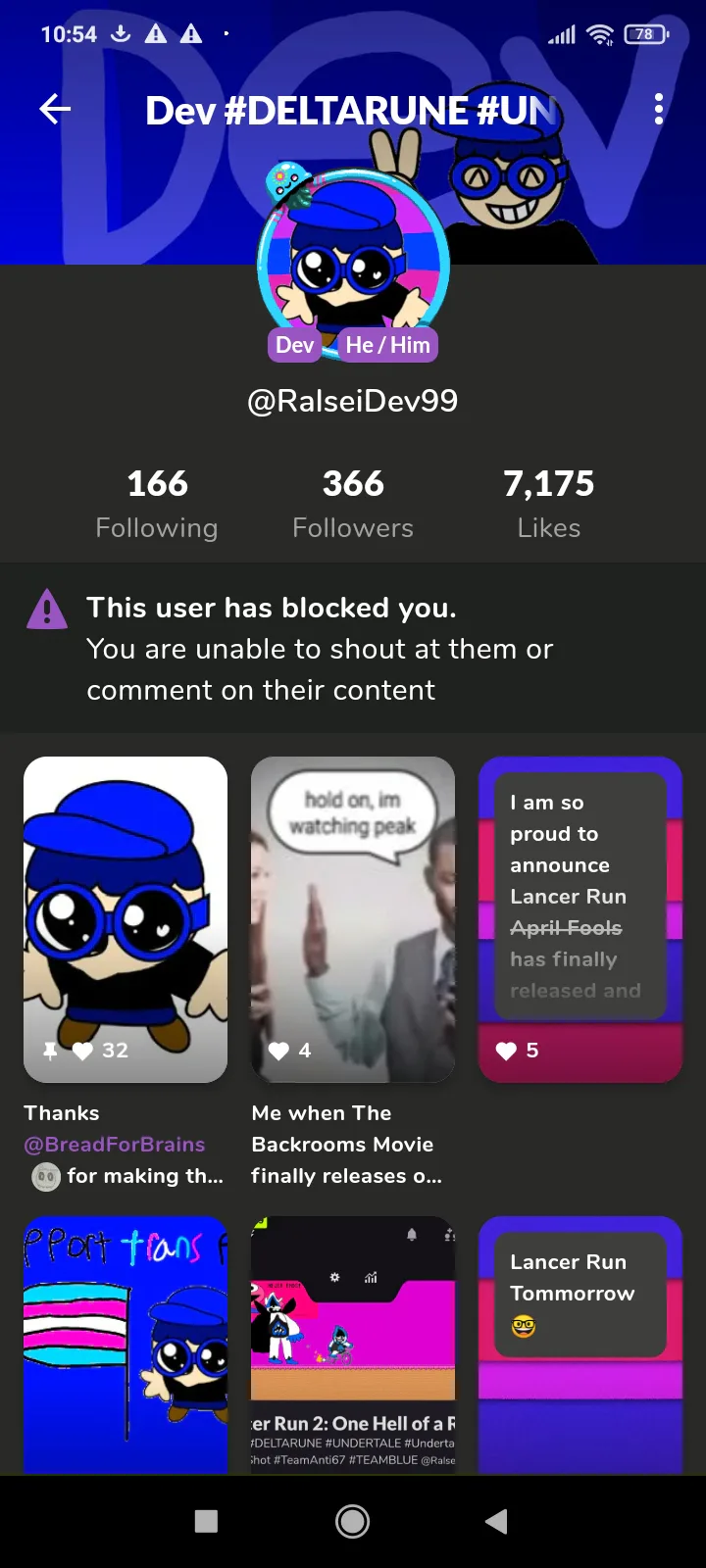Open the Backrooms Movie meme post

353,918
